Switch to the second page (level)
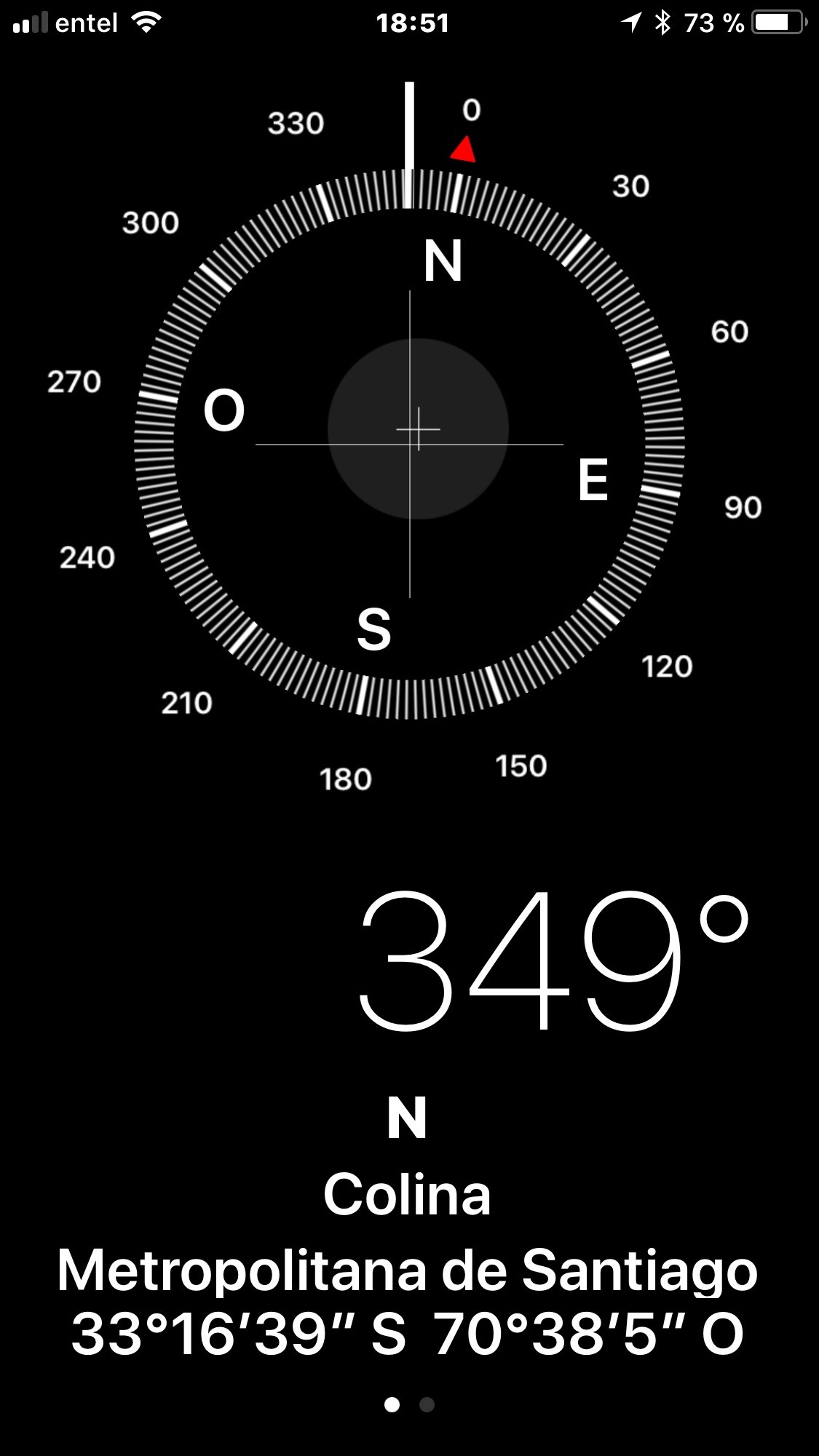 pyautogui.click(x=427, y=1404)
